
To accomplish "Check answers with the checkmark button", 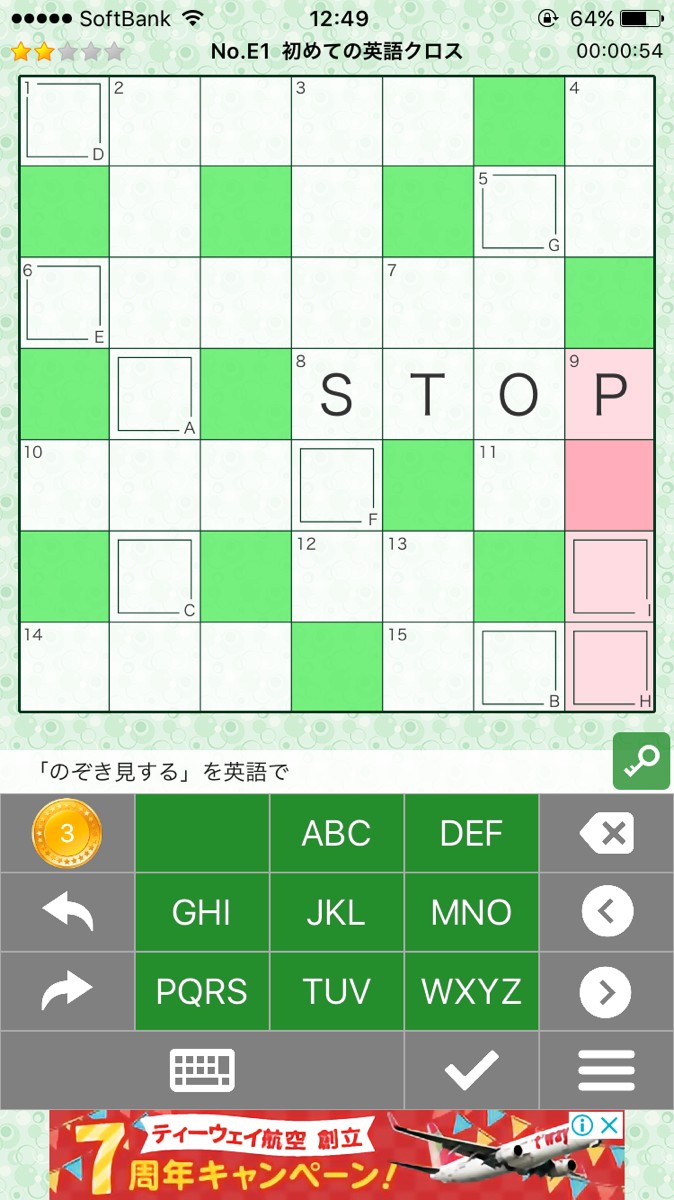I will (471, 1070).
